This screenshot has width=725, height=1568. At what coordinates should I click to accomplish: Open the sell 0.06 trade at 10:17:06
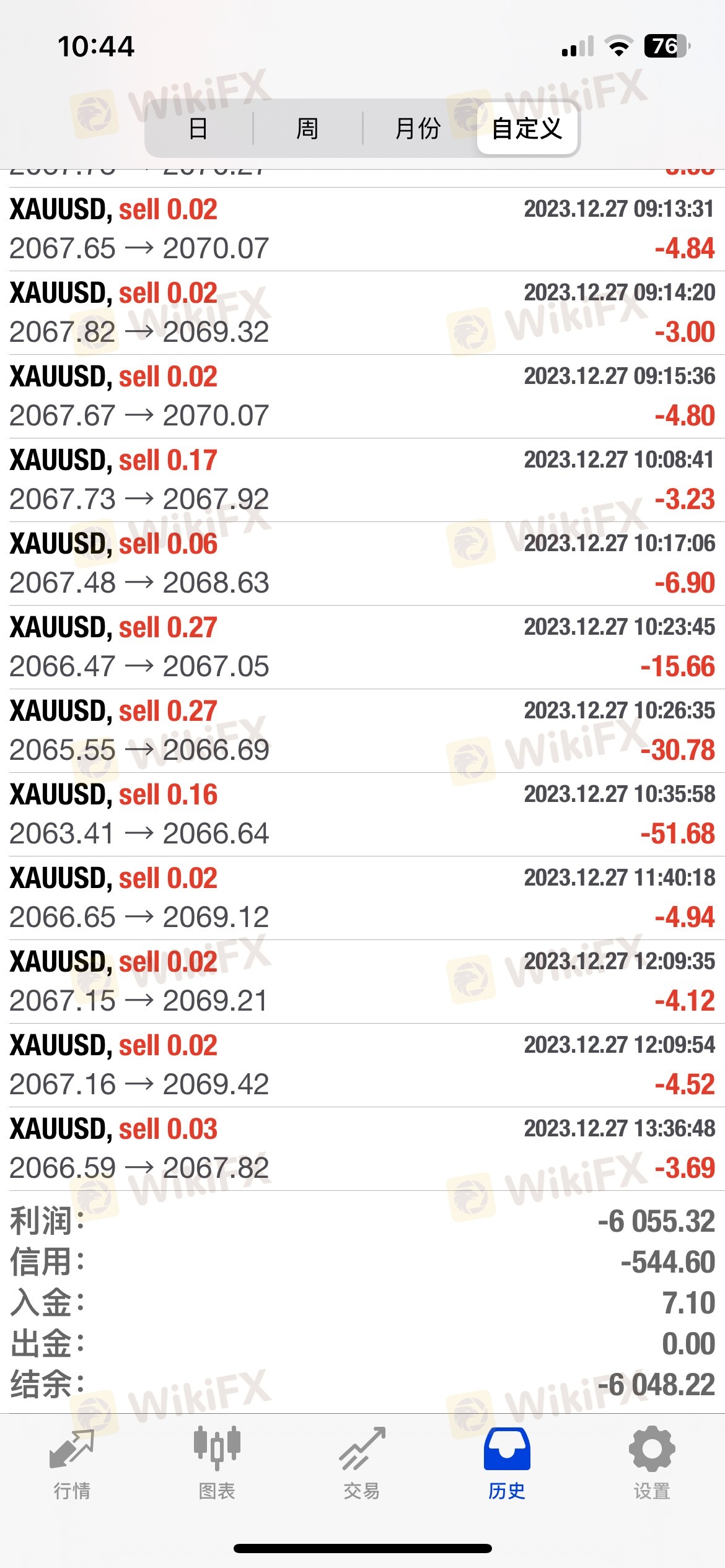click(x=362, y=564)
